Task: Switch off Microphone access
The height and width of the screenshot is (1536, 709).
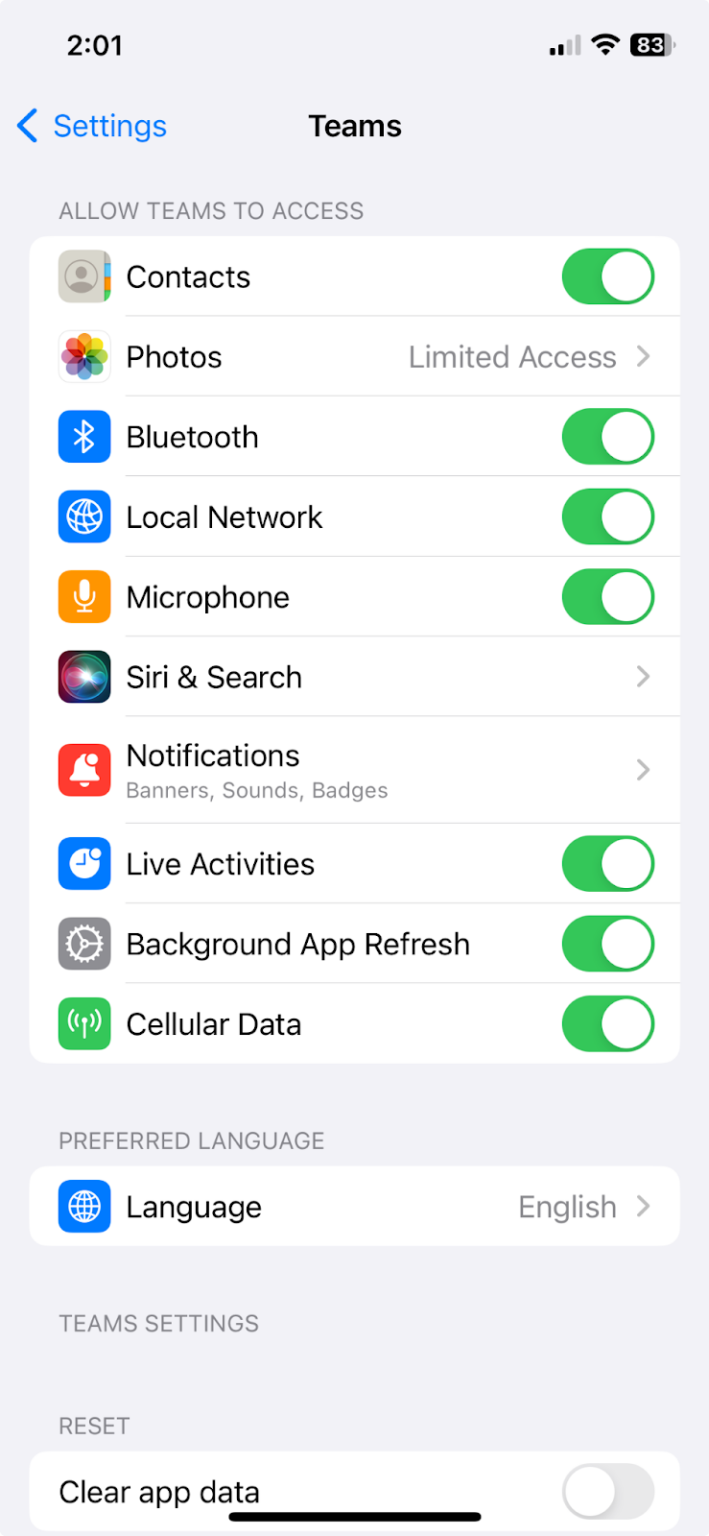Action: (607, 597)
